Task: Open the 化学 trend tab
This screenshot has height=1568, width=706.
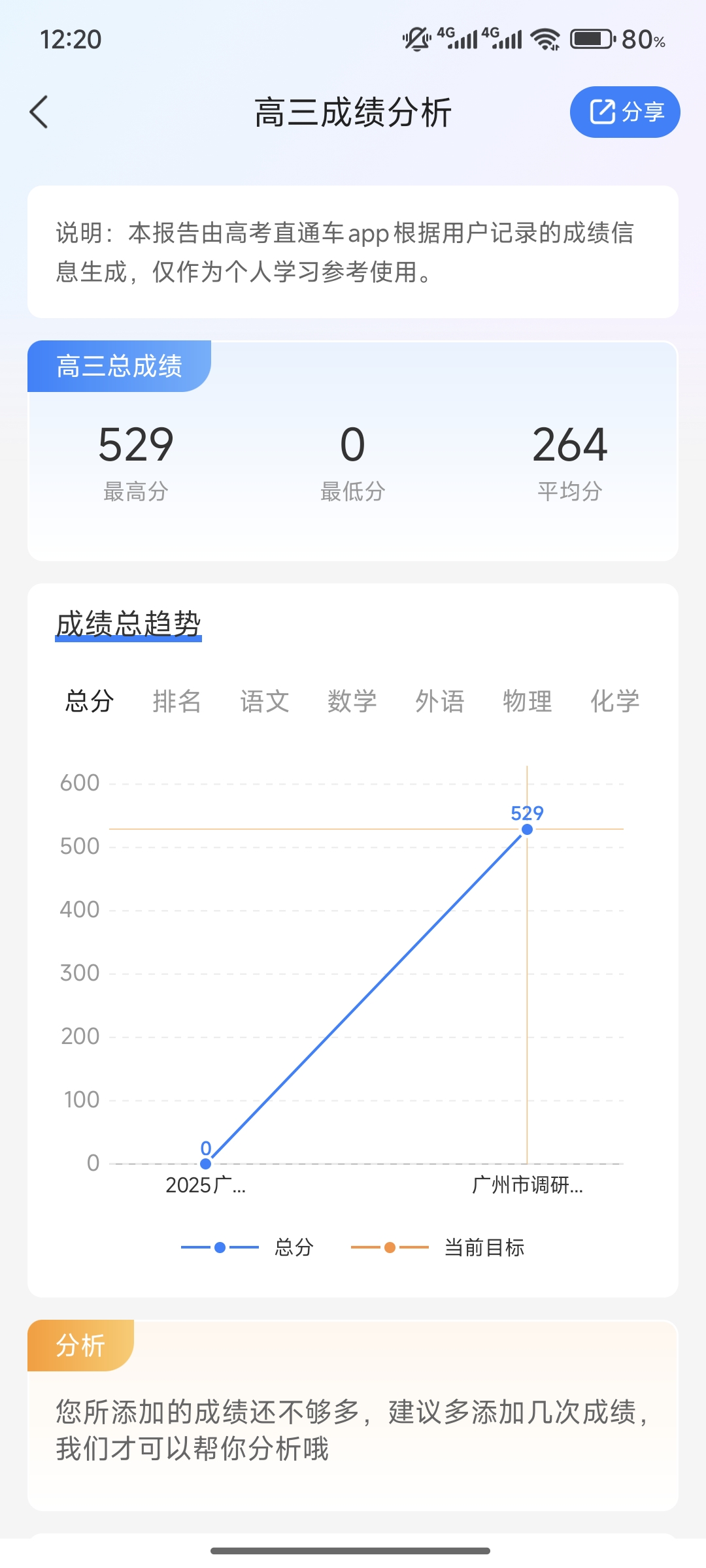Action: coord(614,701)
